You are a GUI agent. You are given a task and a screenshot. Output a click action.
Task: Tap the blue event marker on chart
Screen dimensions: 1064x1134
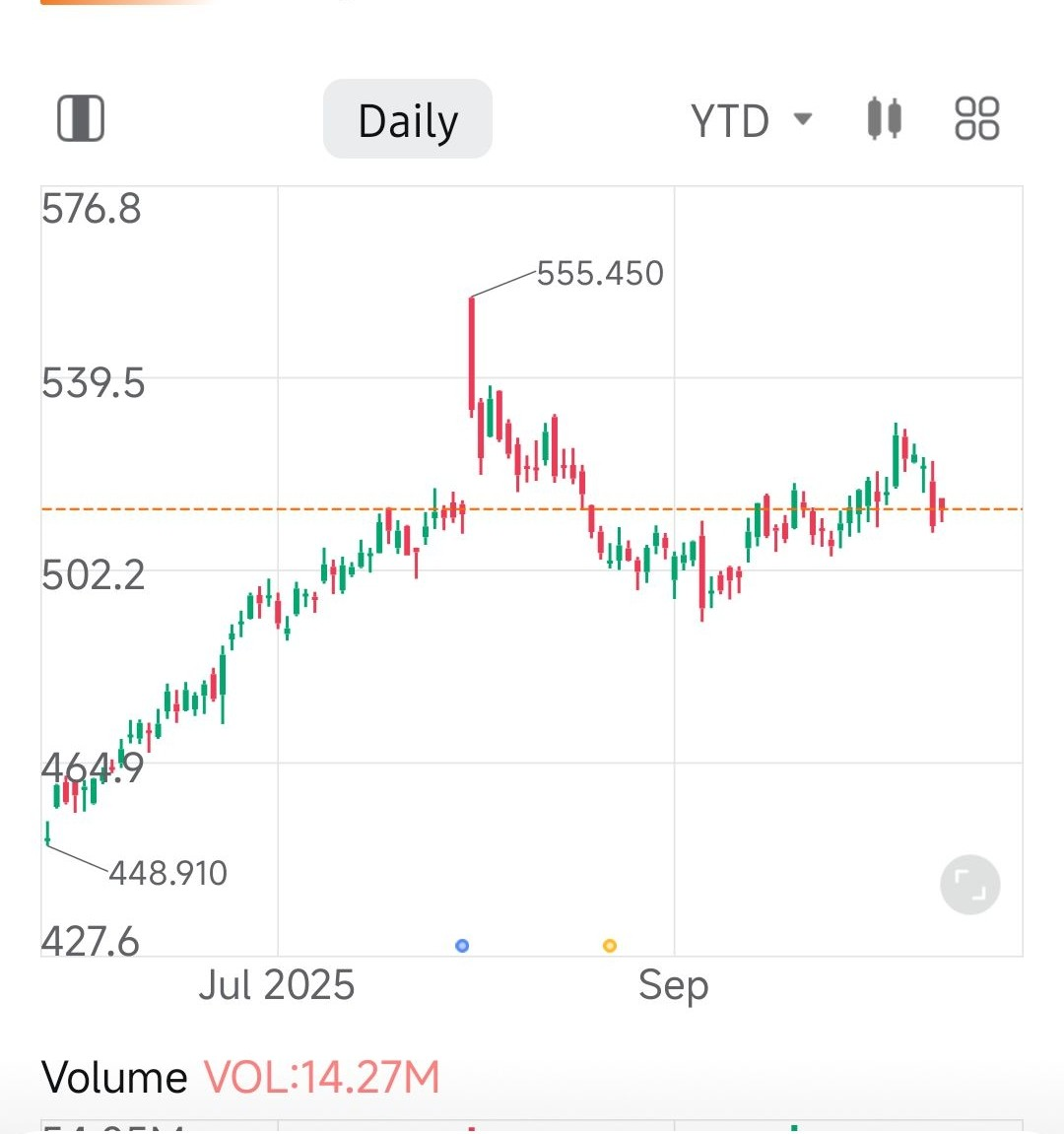click(462, 946)
